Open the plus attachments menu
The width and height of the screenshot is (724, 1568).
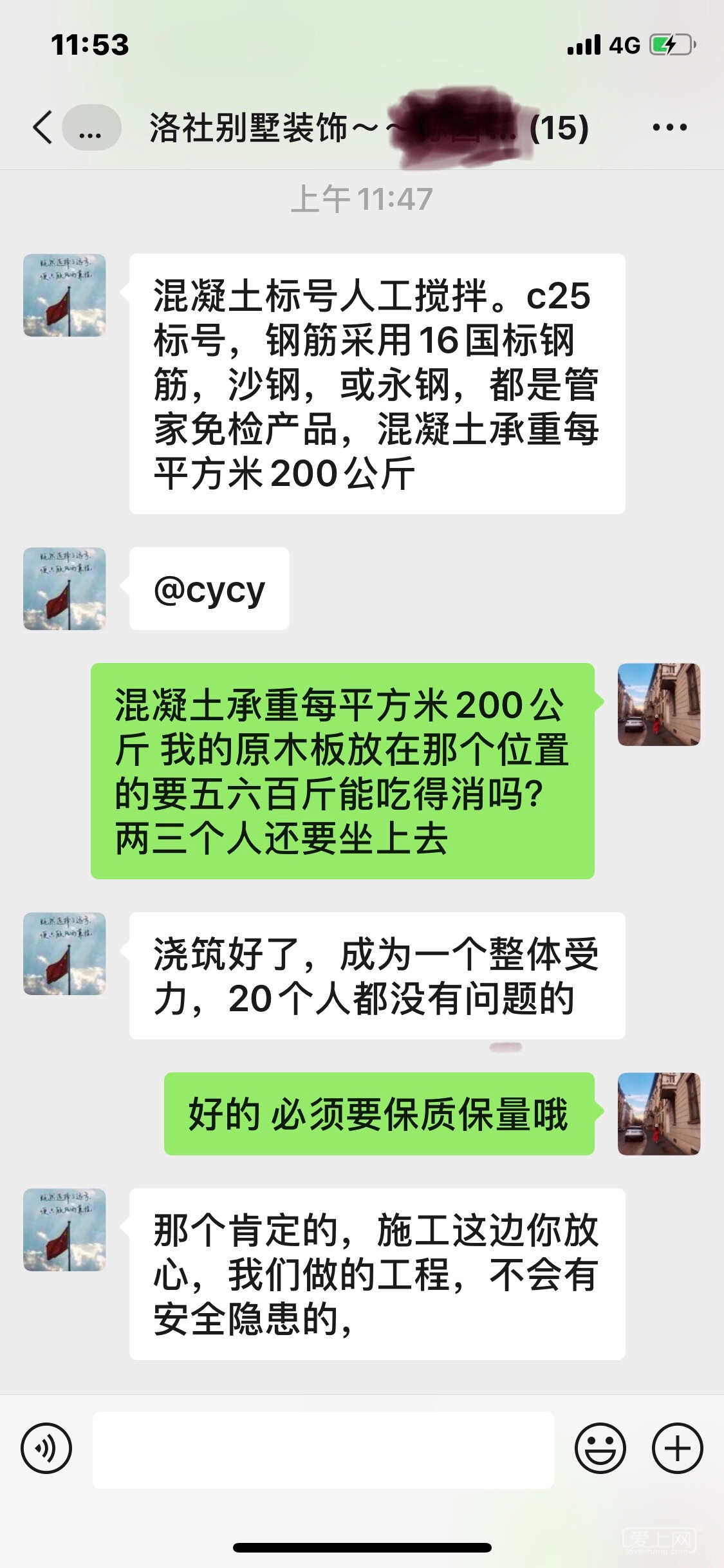click(677, 1449)
